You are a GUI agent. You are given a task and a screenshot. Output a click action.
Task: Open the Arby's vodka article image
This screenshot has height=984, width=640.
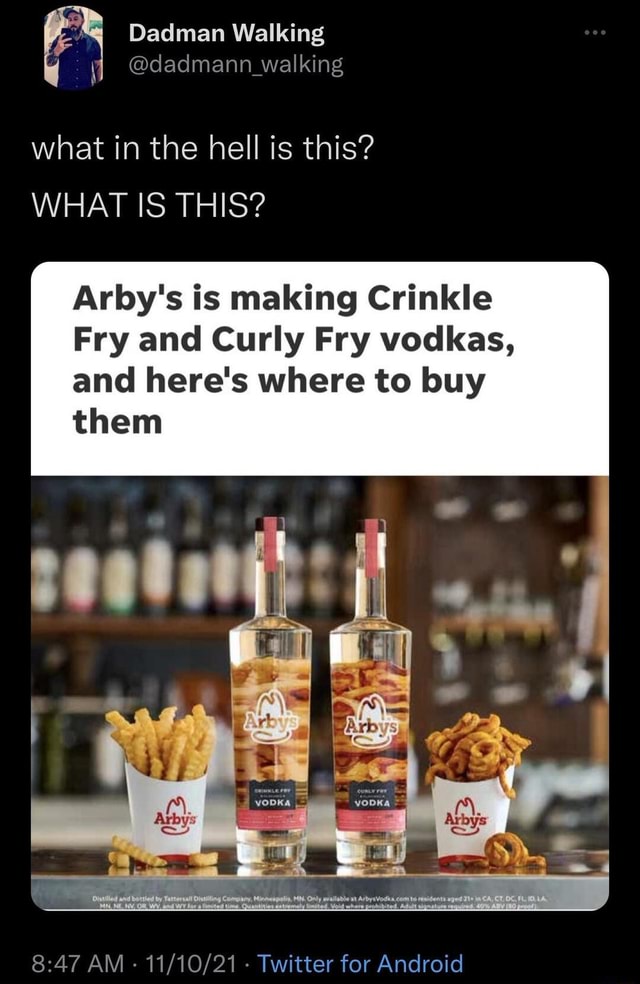tap(320, 692)
